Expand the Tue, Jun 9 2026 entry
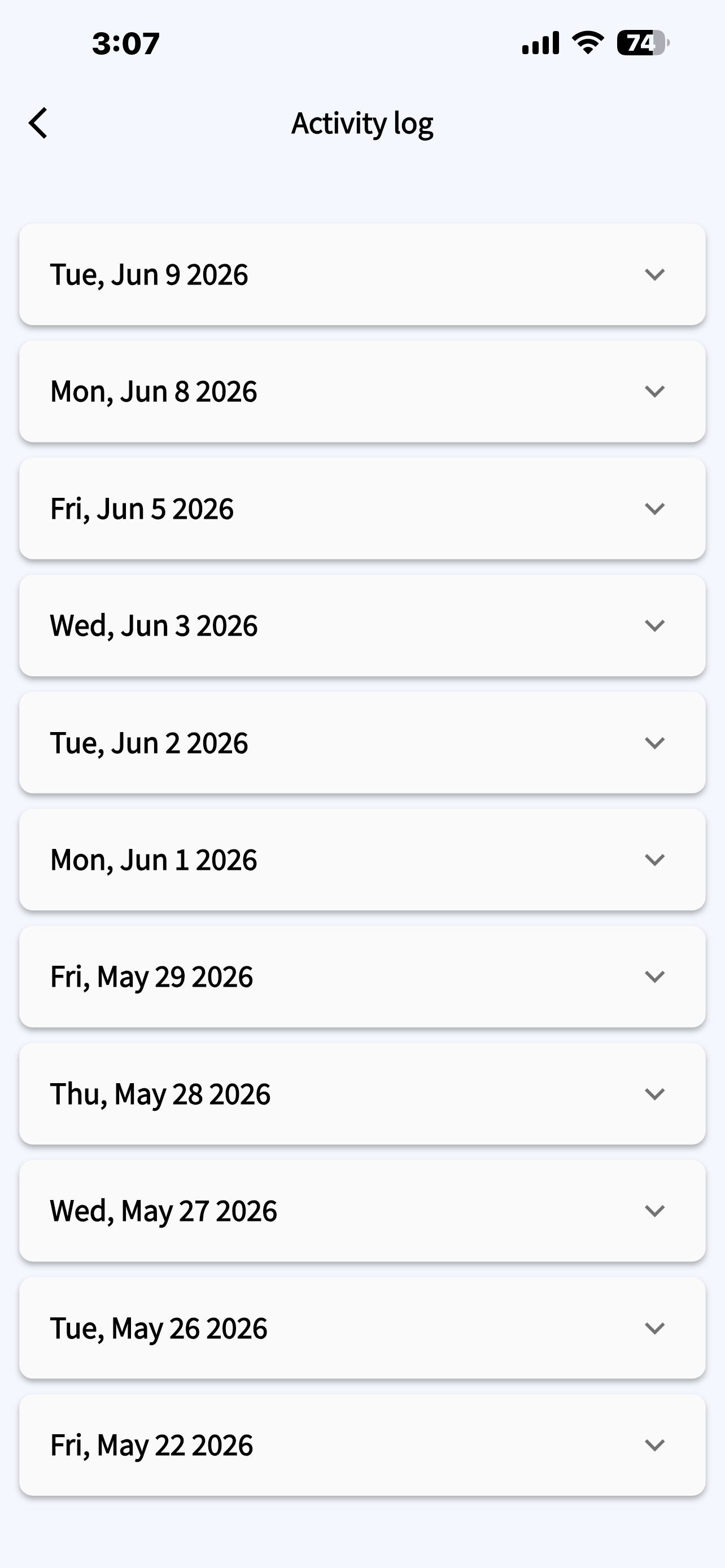Viewport: 725px width, 1568px height. (362, 274)
